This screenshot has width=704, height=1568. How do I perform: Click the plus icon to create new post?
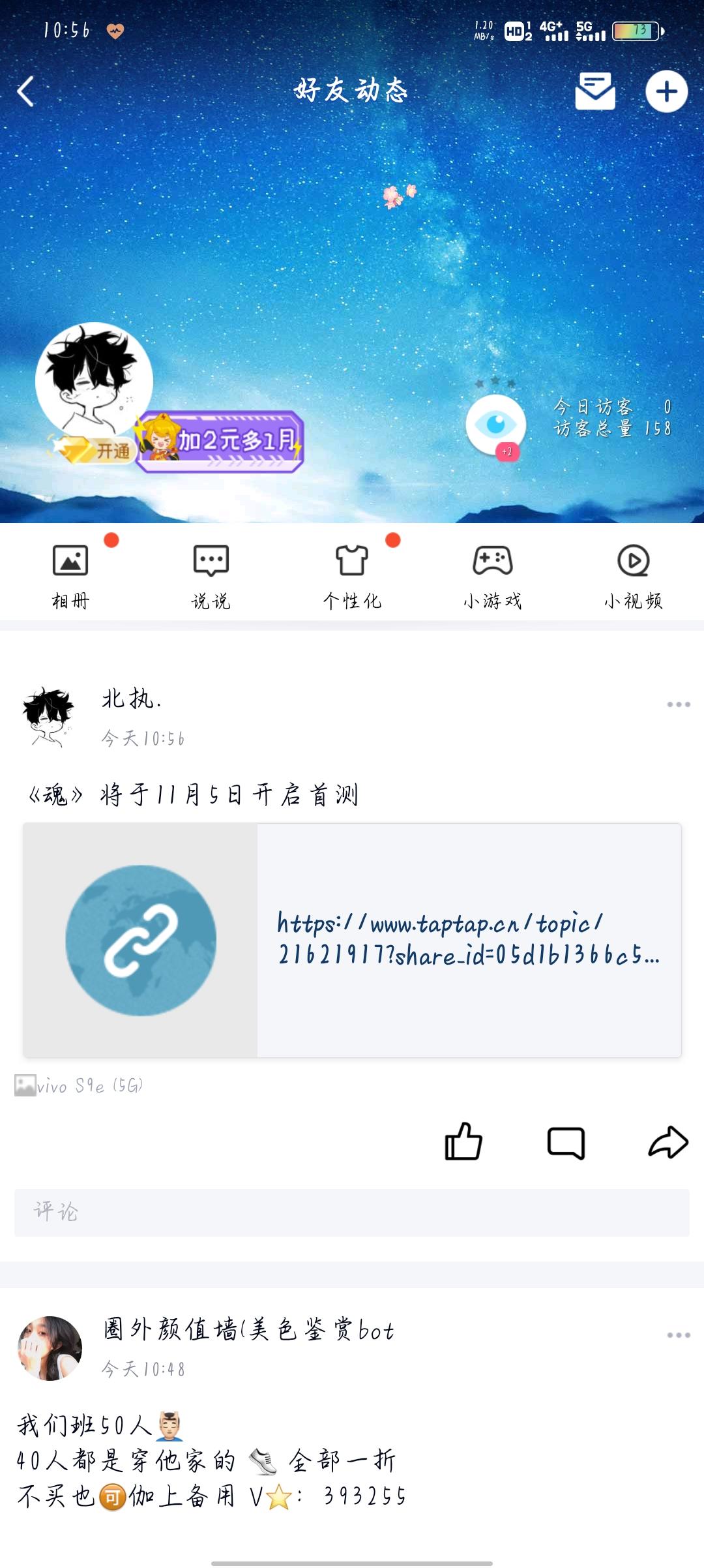pyautogui.click(x=666, y=93)
